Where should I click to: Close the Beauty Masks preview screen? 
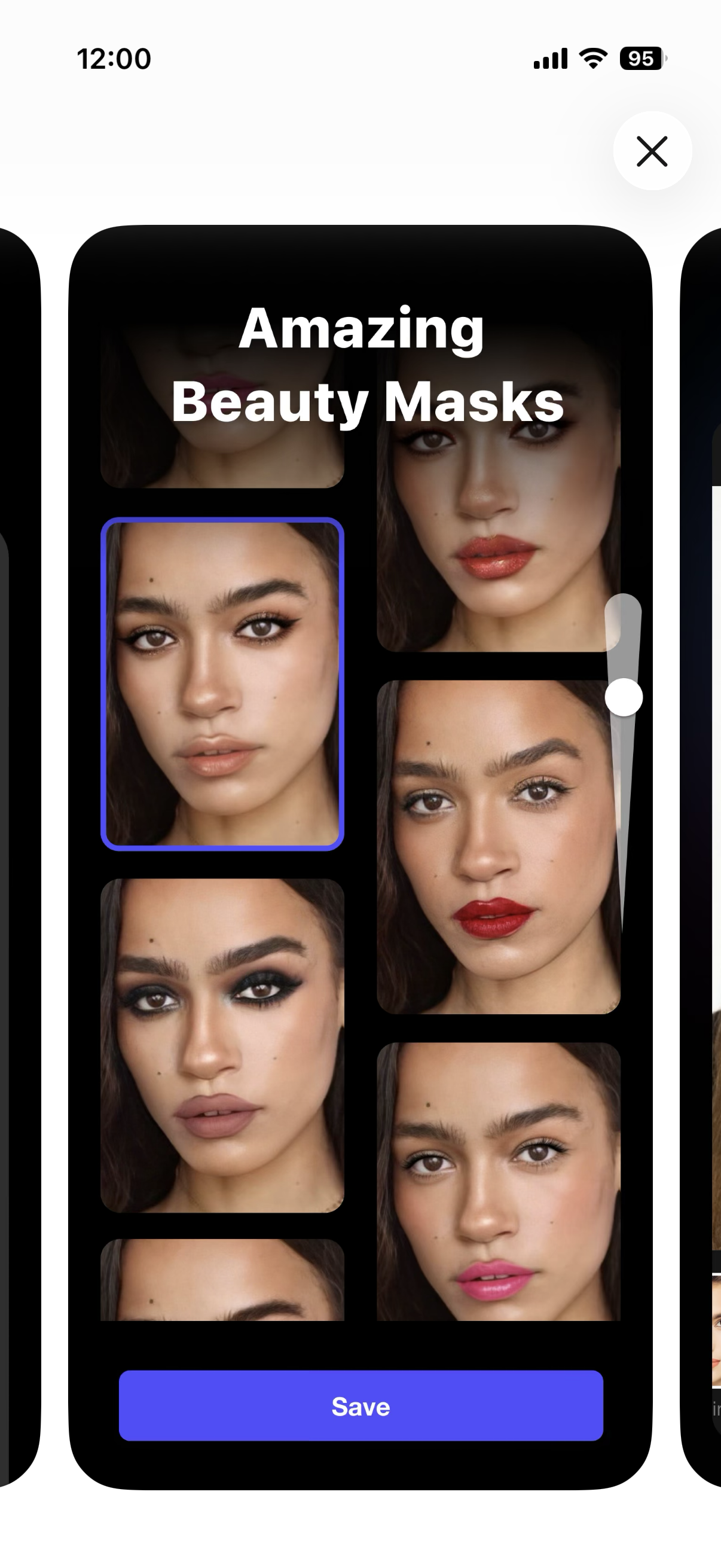point(652,151)
